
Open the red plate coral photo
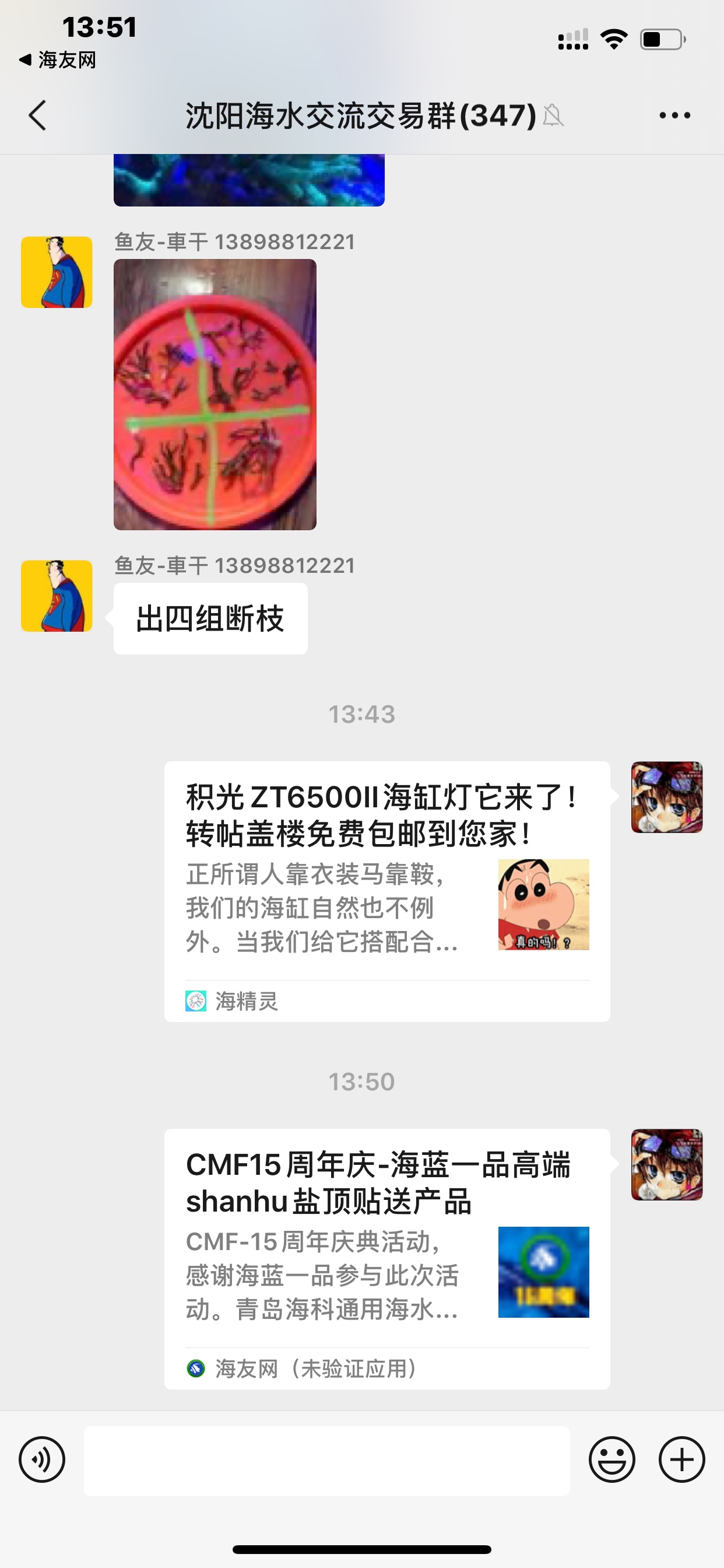coord(215,394)
